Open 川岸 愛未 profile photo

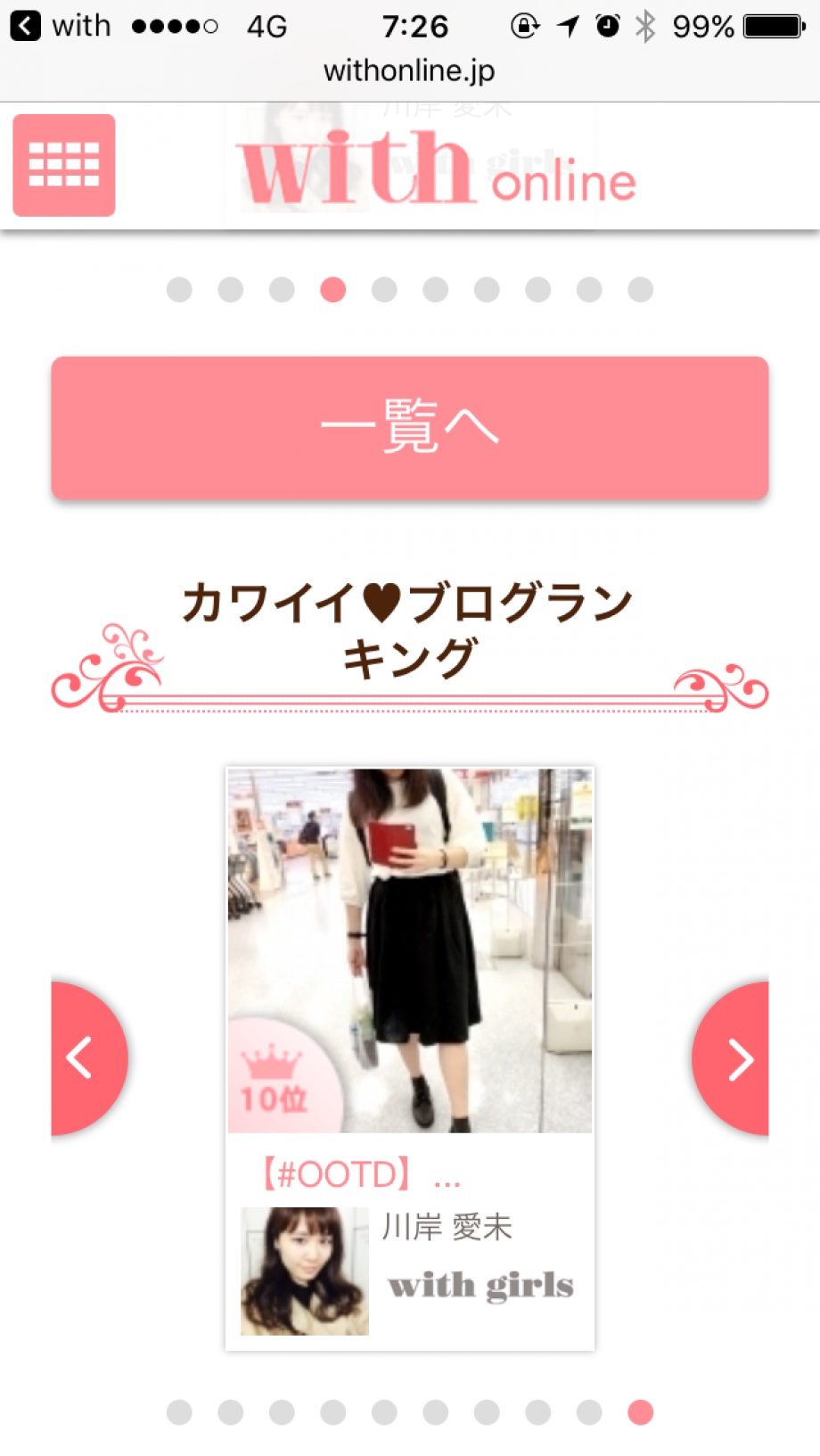click(305, 1271)
